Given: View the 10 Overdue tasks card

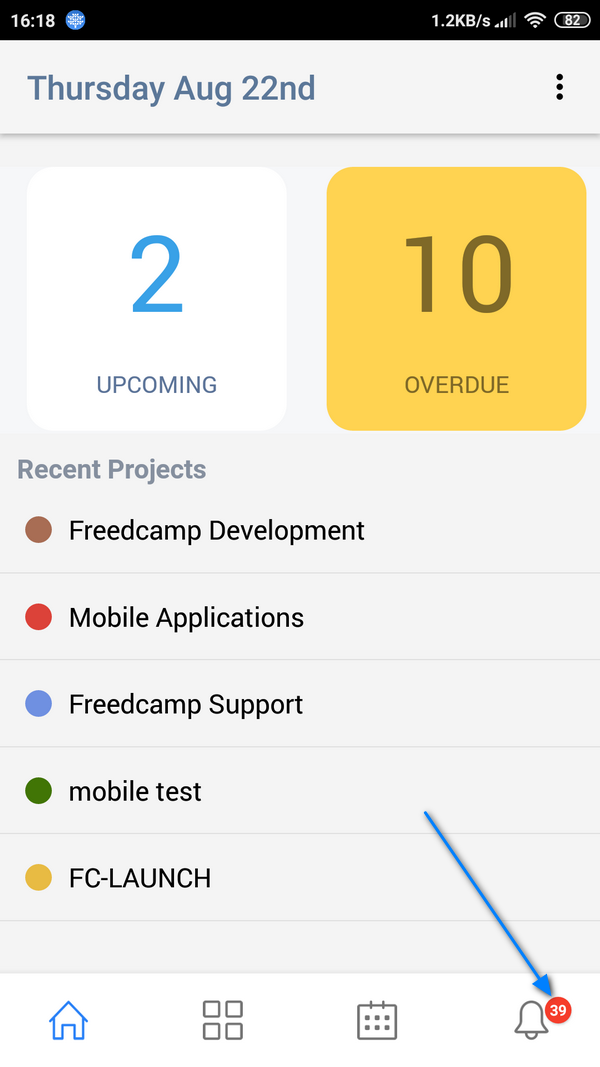Looking at the screenshot, I should [x=456, y=298].
